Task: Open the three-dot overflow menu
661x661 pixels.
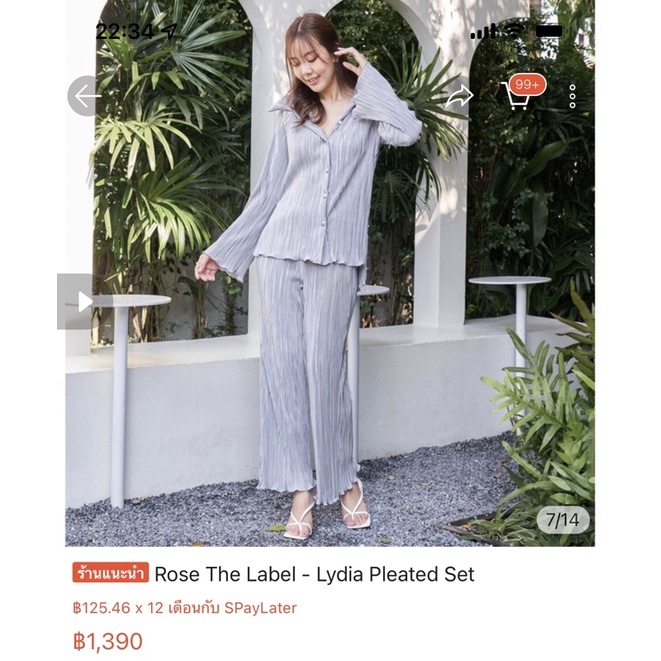Action: pyautogui.click(x=572, y=96)
